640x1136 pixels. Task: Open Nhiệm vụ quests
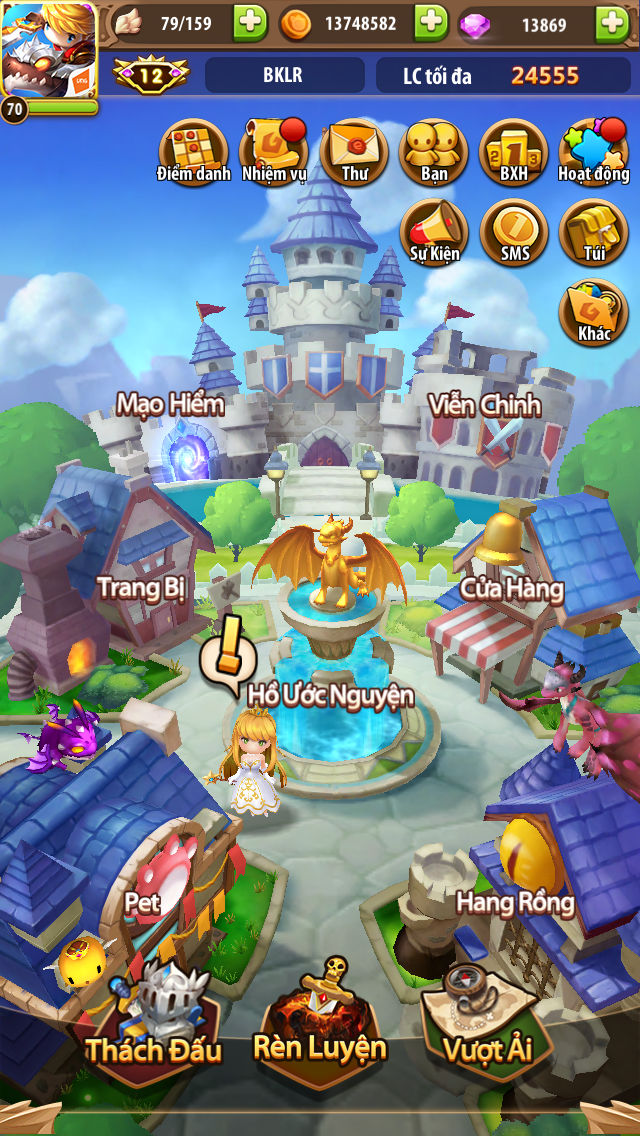coord(274,153)
